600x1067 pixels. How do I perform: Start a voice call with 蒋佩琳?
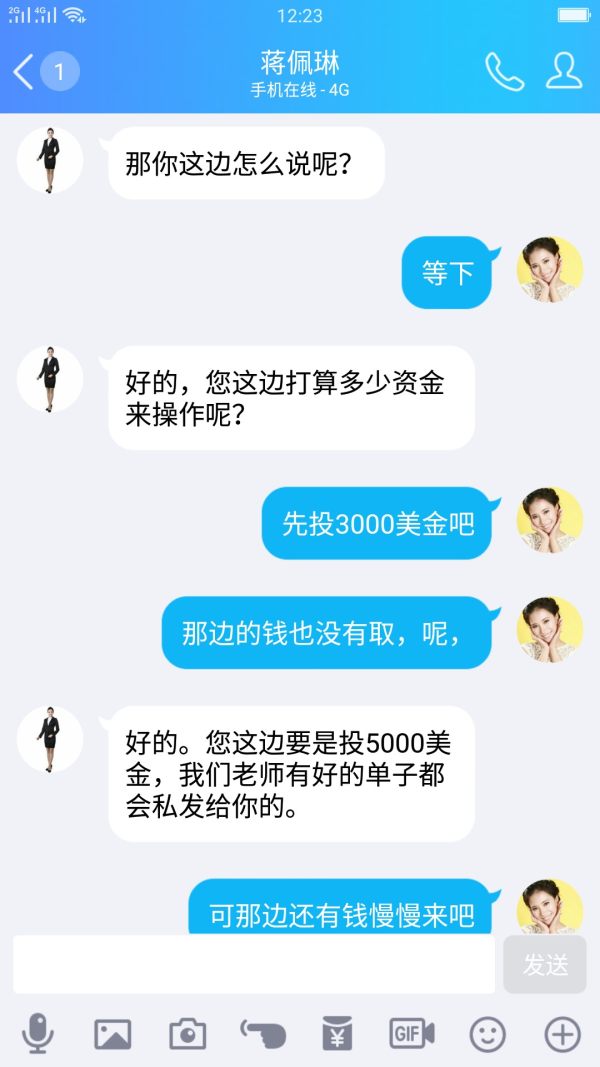[x=504, y=72]
